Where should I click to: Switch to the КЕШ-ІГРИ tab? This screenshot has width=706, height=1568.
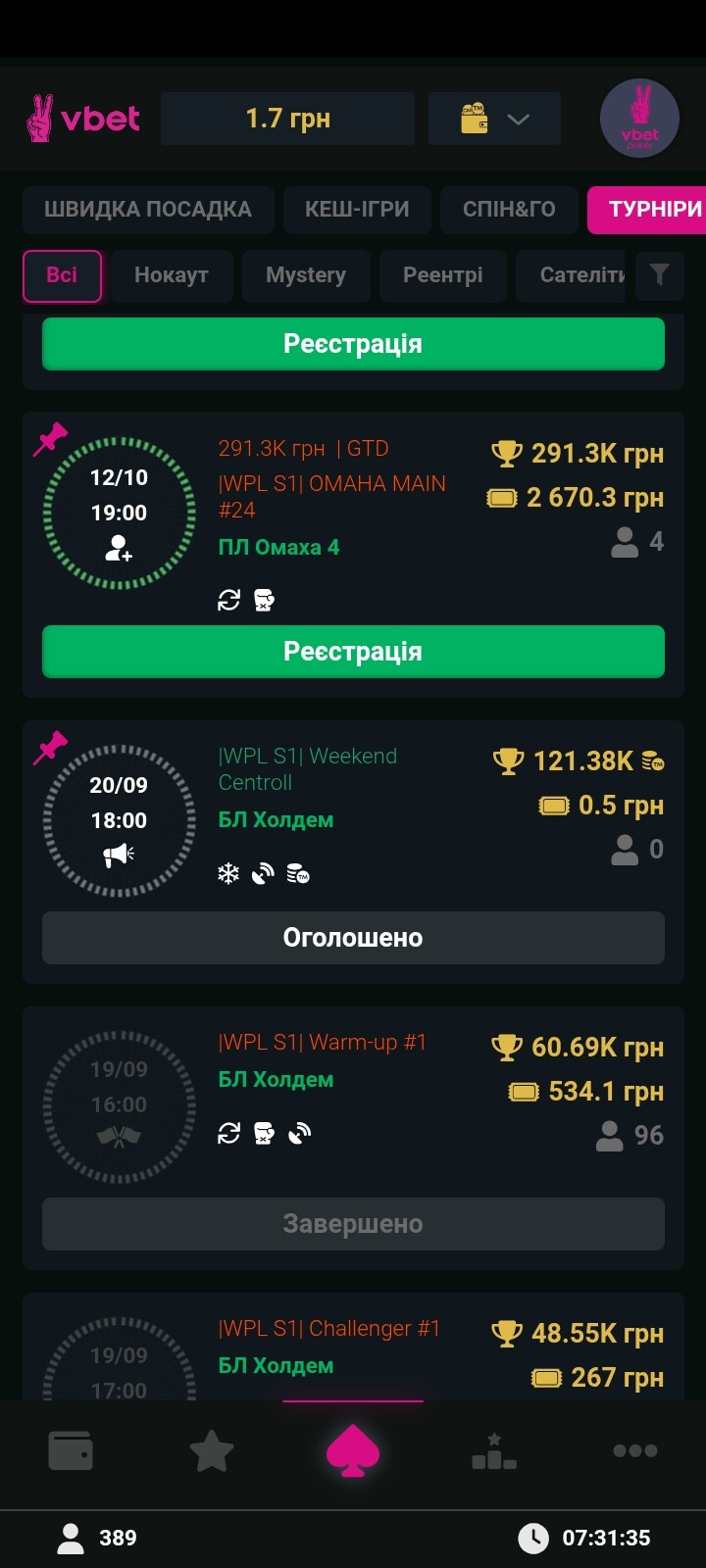pos(357,209)
